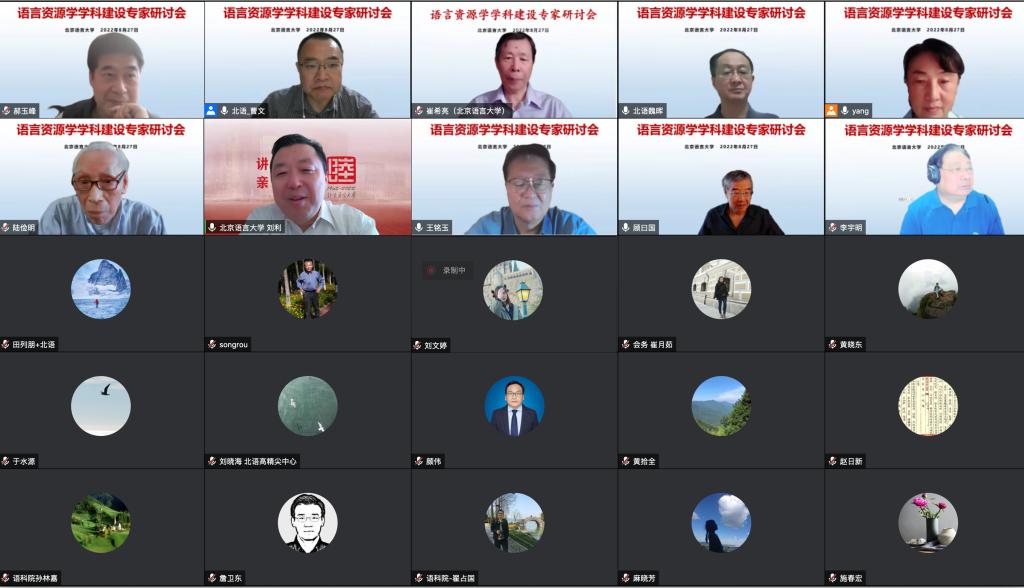The height and width of the screenshot is (588, 1024).
Task: Select the 刘文婷 tile showing recording
Action: [x=514, y=293]
